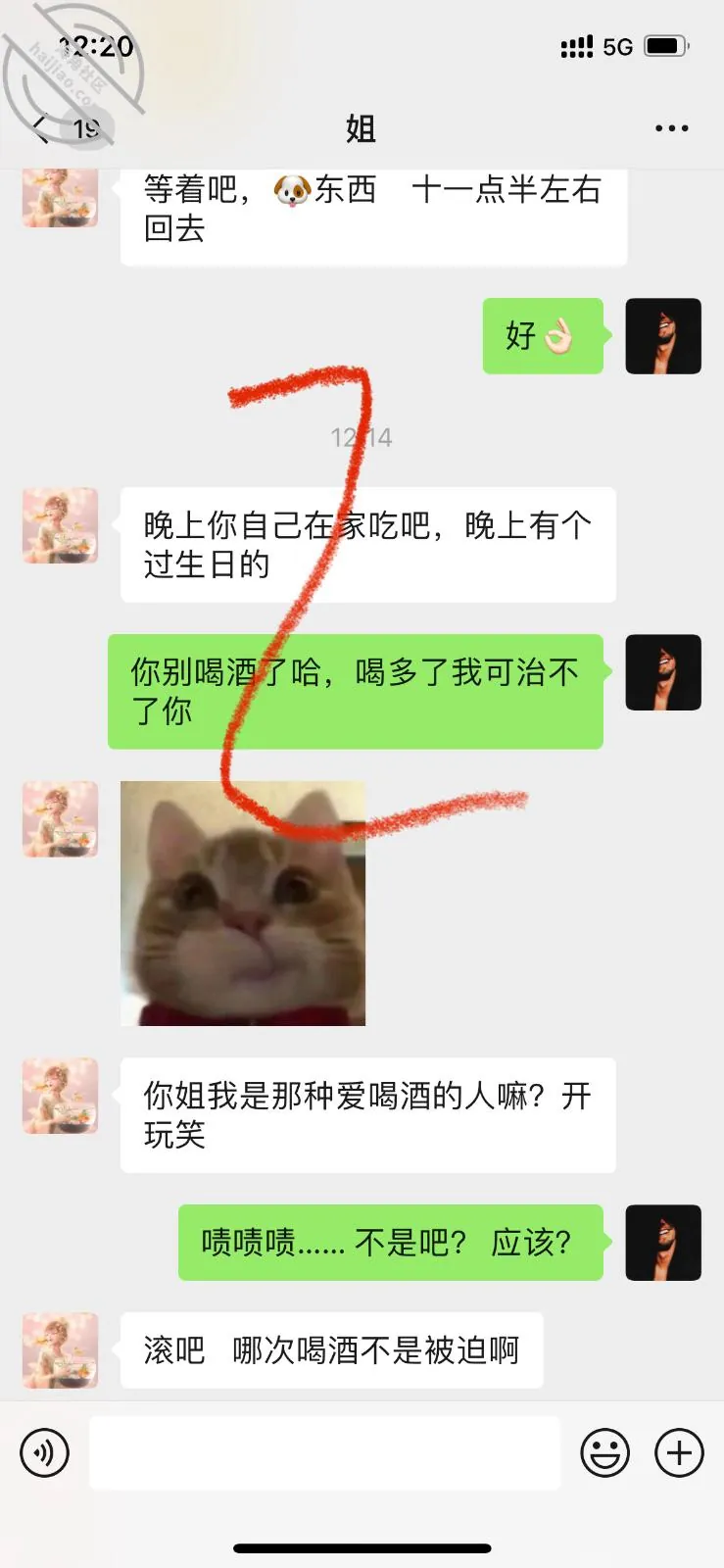The image size is (724, 1568).
Task: Switch to voice message input
Action: coord(45,1452)
